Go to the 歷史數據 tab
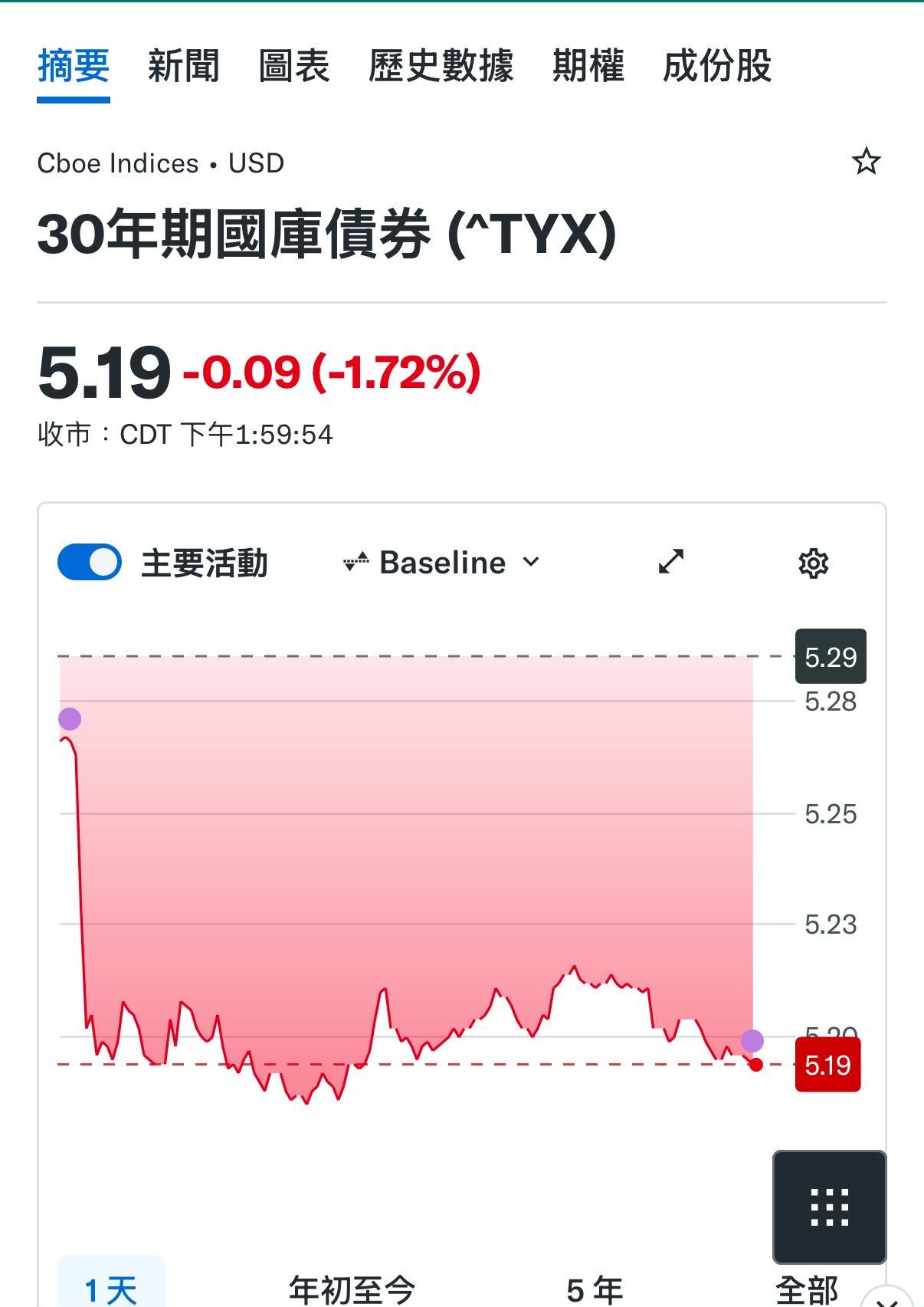Screen dimensions: 924x1307 [441, 66]
